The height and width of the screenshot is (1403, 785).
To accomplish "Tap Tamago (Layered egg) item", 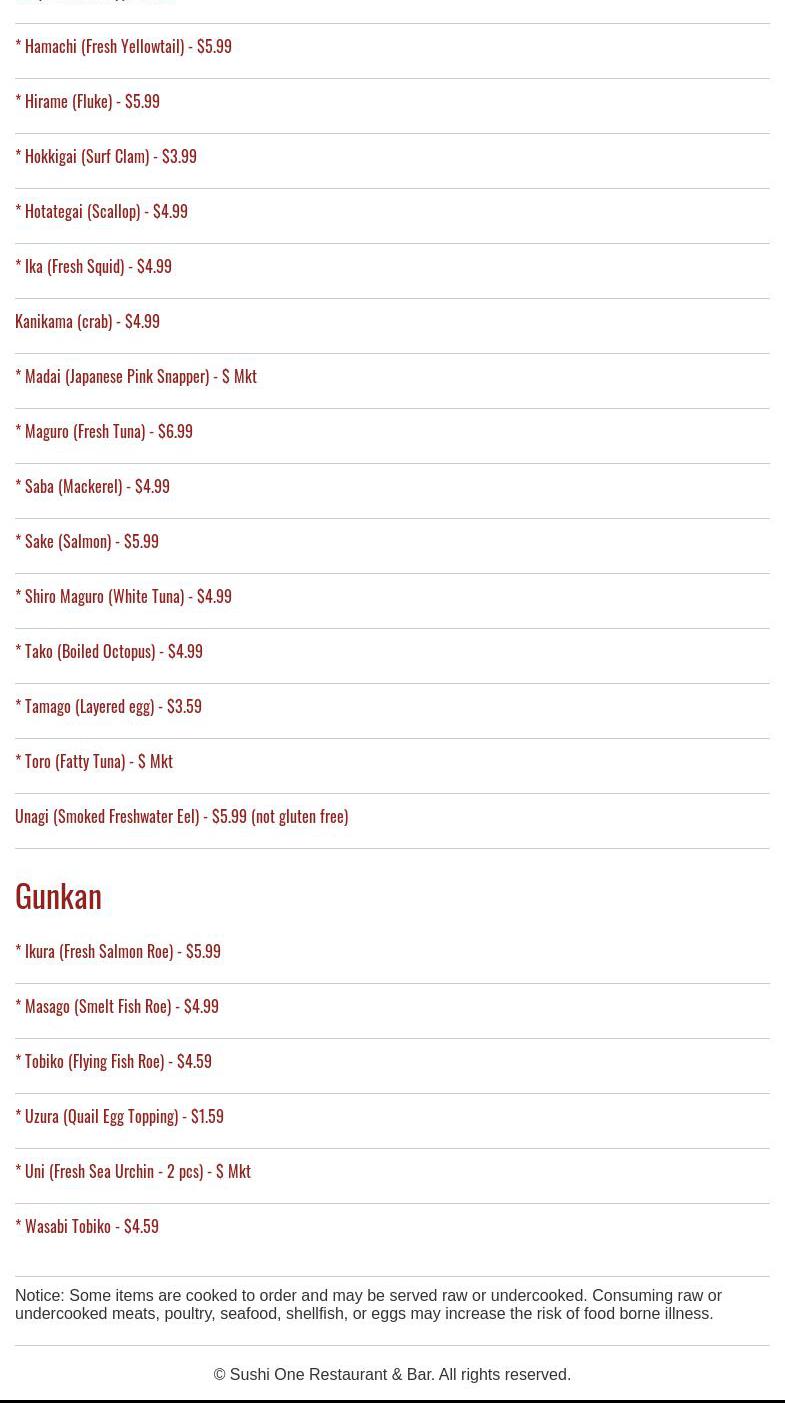I will [x=108, y=706].
